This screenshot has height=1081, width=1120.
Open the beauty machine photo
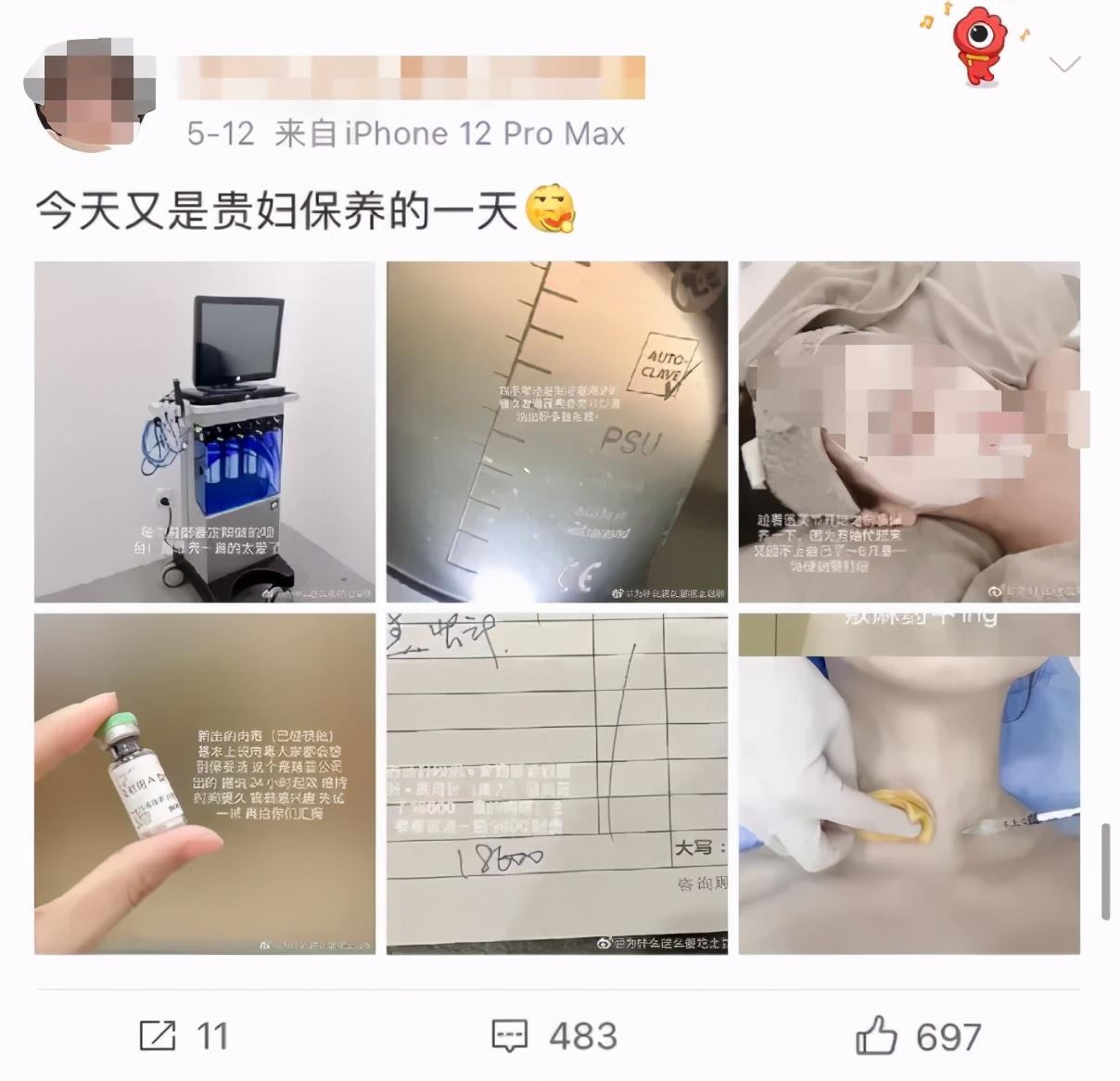[205, 432]
